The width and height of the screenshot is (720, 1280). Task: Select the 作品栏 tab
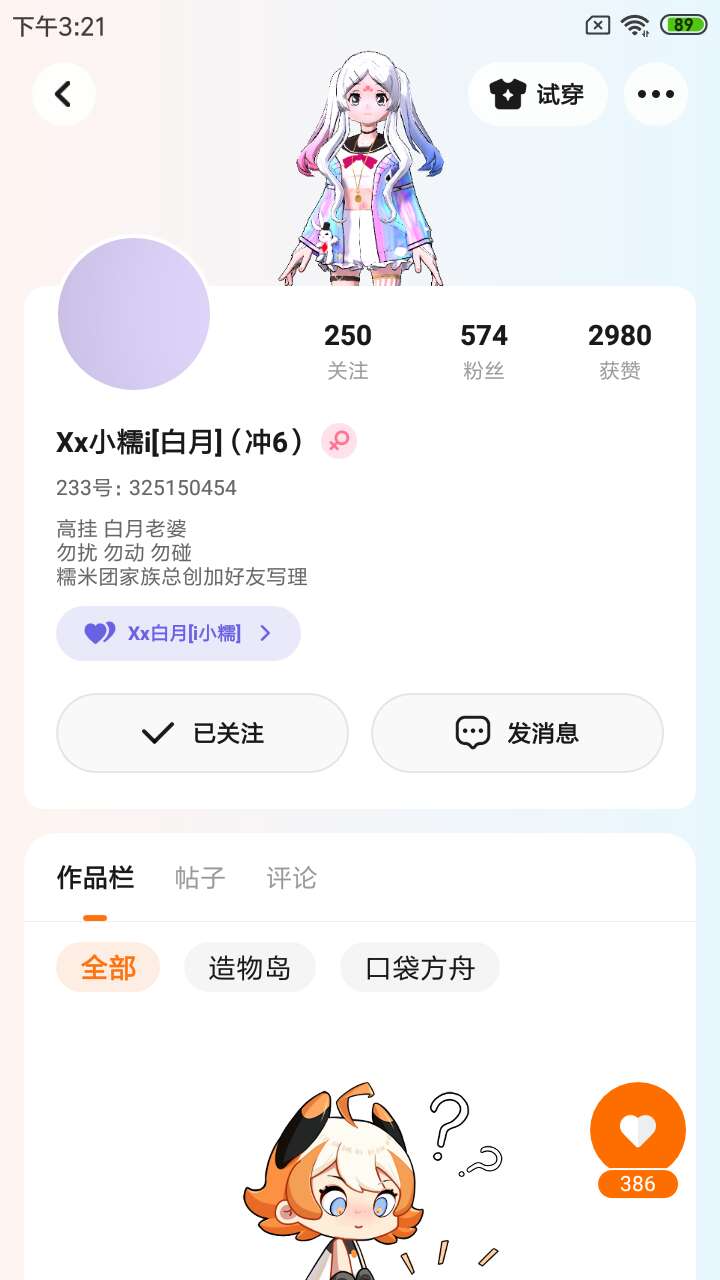tap(95, 878)
